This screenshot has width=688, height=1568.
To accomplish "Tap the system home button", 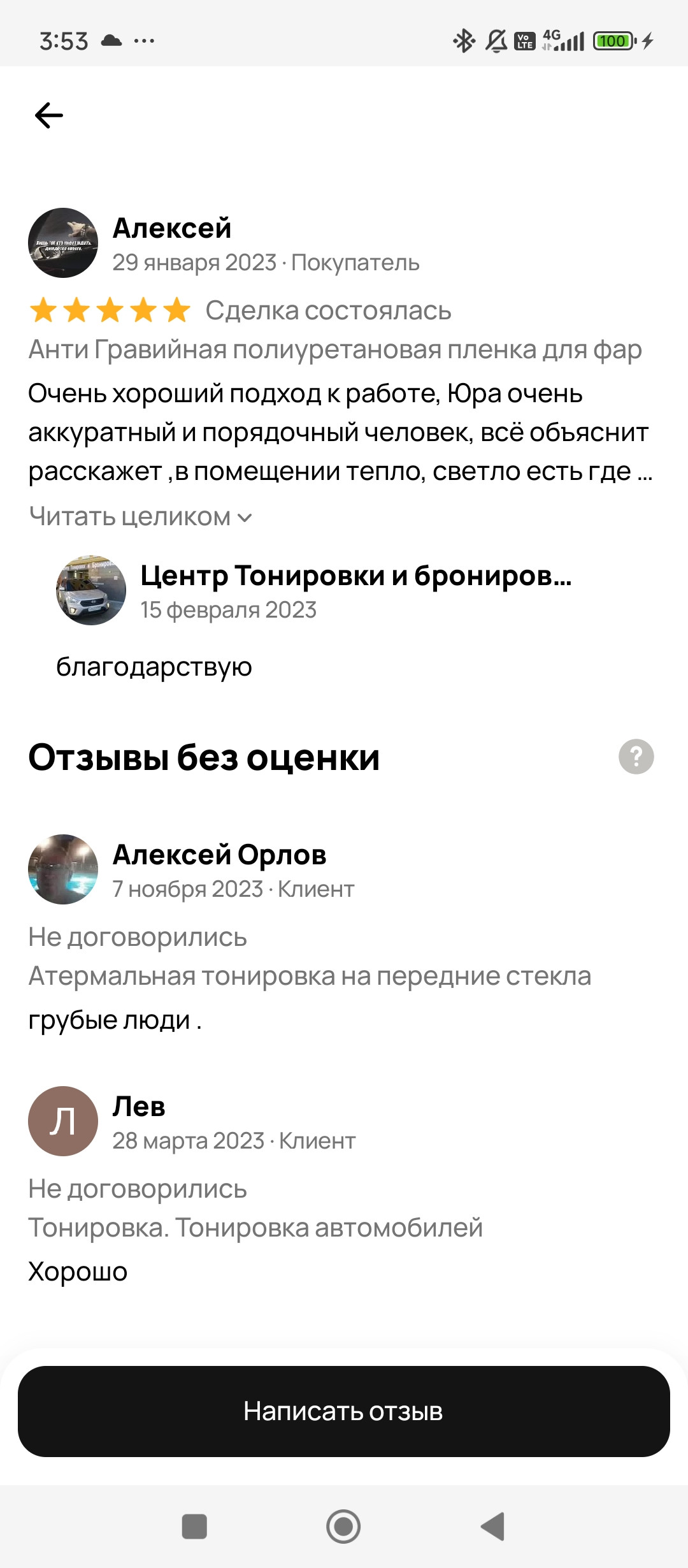I will click(343, 1527).
